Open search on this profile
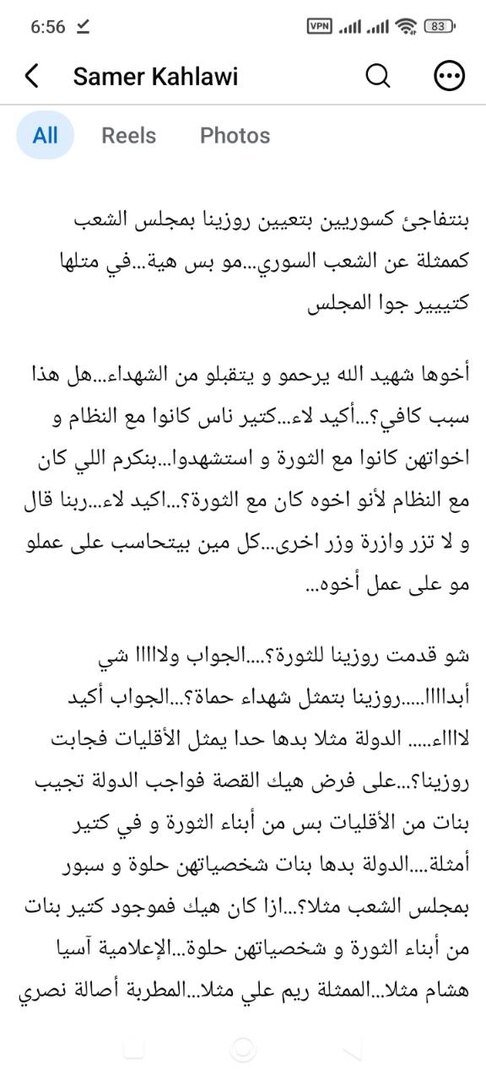486x1080 pixels. click(x=377, y=76)
